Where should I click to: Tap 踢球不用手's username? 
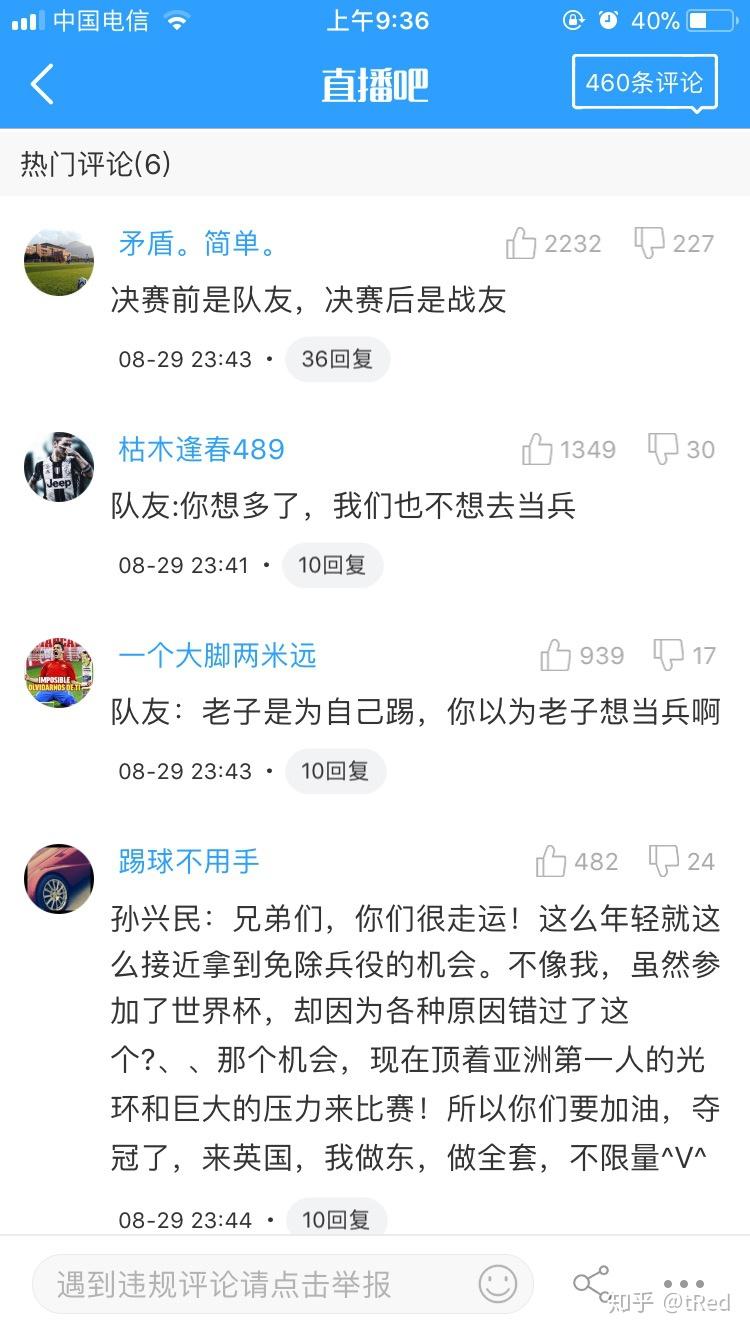pyautogui.click(x=186, y=861)
